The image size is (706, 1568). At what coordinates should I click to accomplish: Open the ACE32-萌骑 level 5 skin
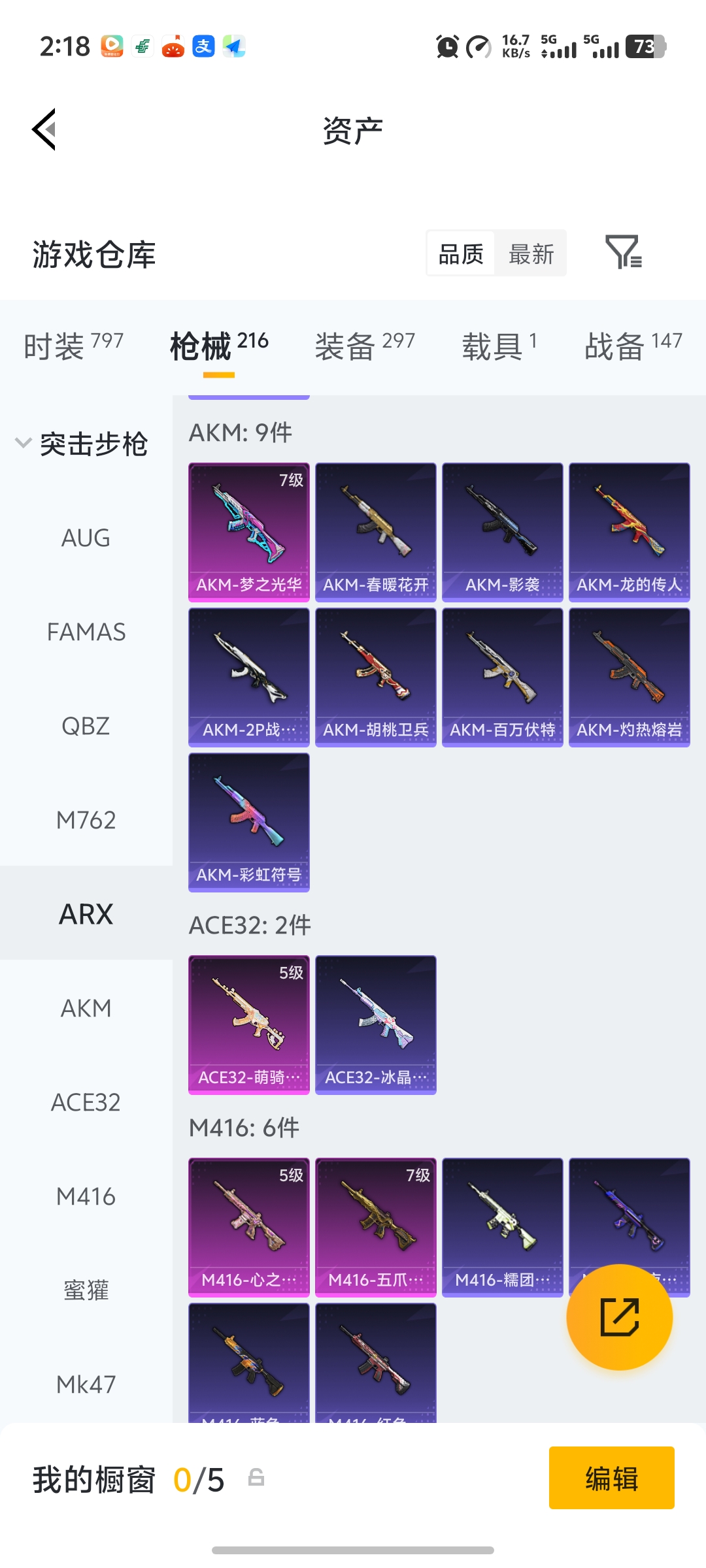249,1024
